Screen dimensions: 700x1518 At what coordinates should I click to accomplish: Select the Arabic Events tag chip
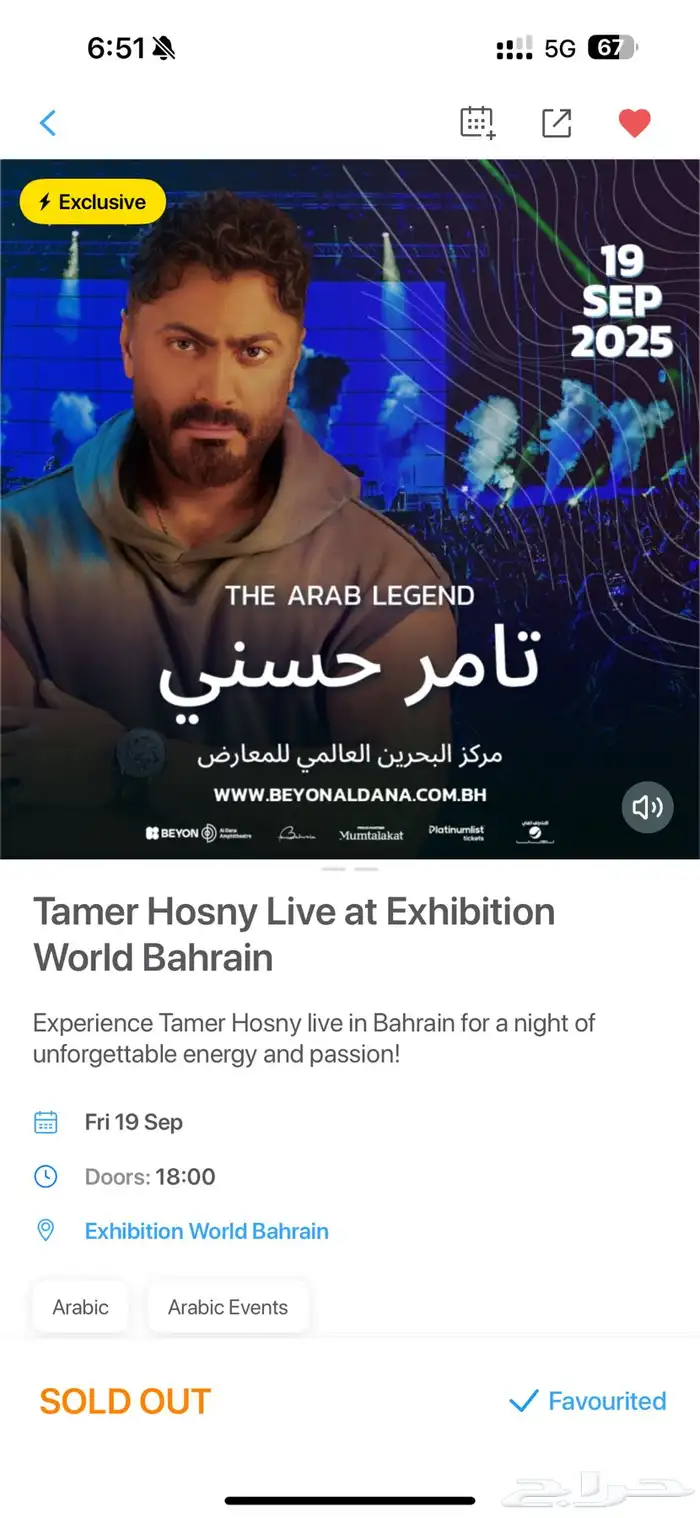(228, 1307)
